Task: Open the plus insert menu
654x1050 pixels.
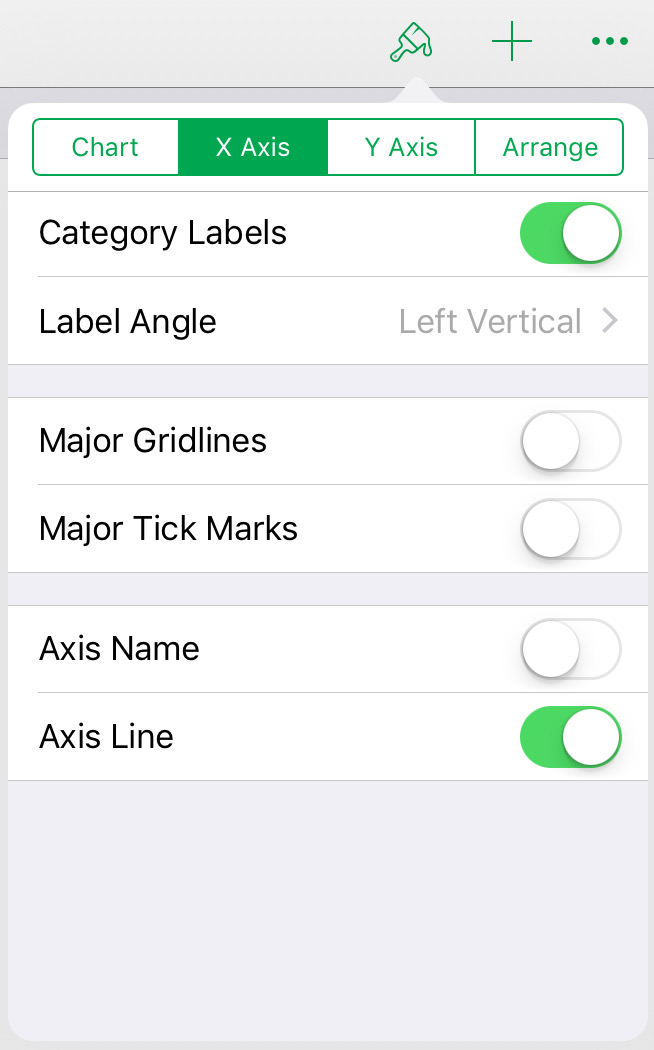Action: pos(512,42)
